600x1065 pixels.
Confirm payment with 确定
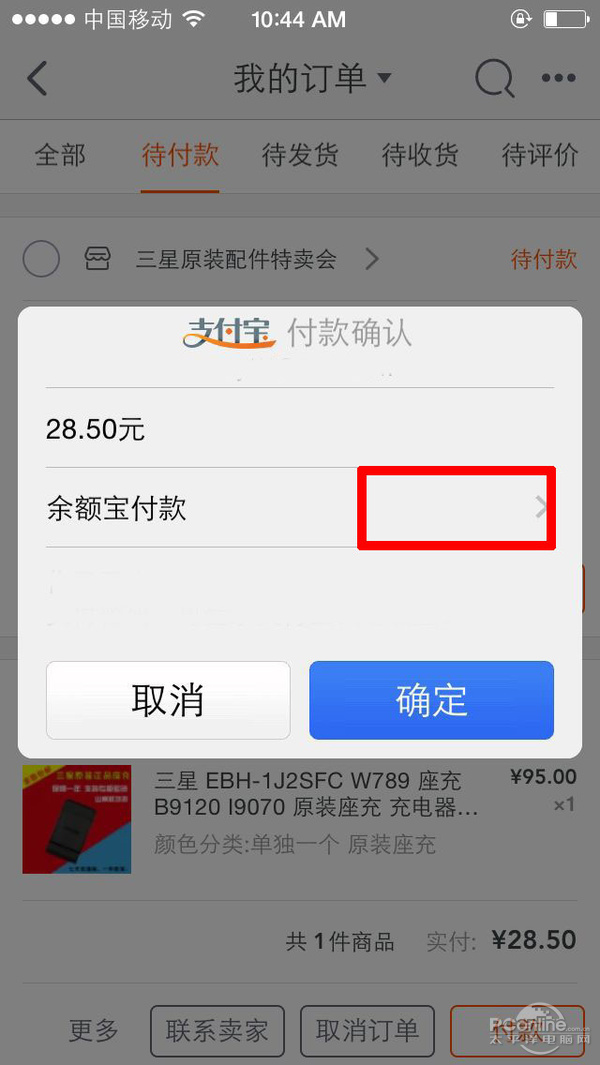point(431,700)
